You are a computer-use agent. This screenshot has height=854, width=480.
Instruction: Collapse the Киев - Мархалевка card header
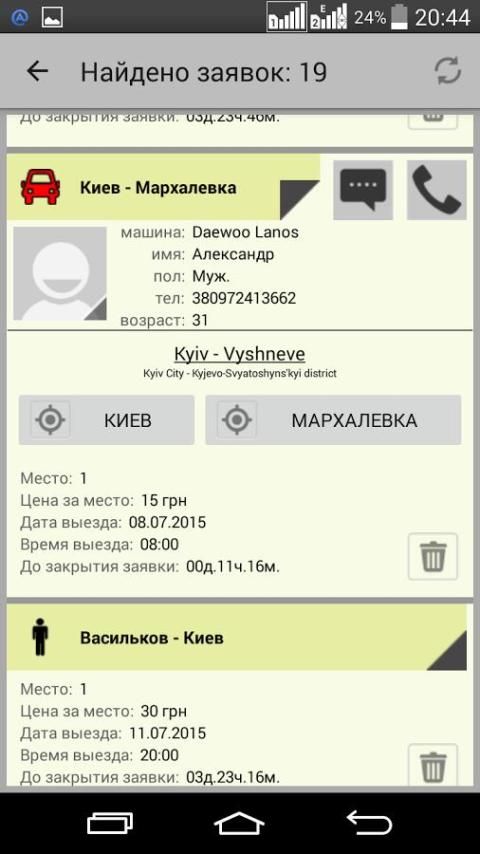(x=163, y=187)
